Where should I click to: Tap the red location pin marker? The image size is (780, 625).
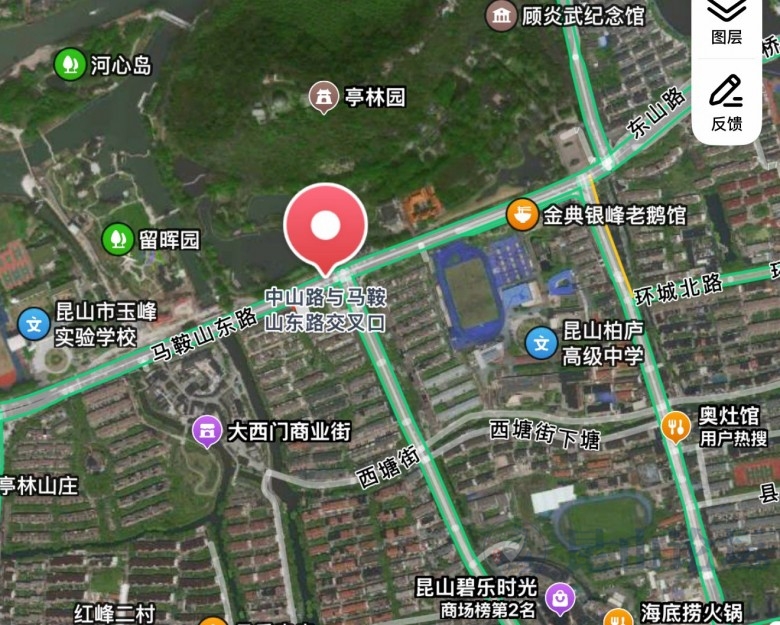click(x=325, y=226)
